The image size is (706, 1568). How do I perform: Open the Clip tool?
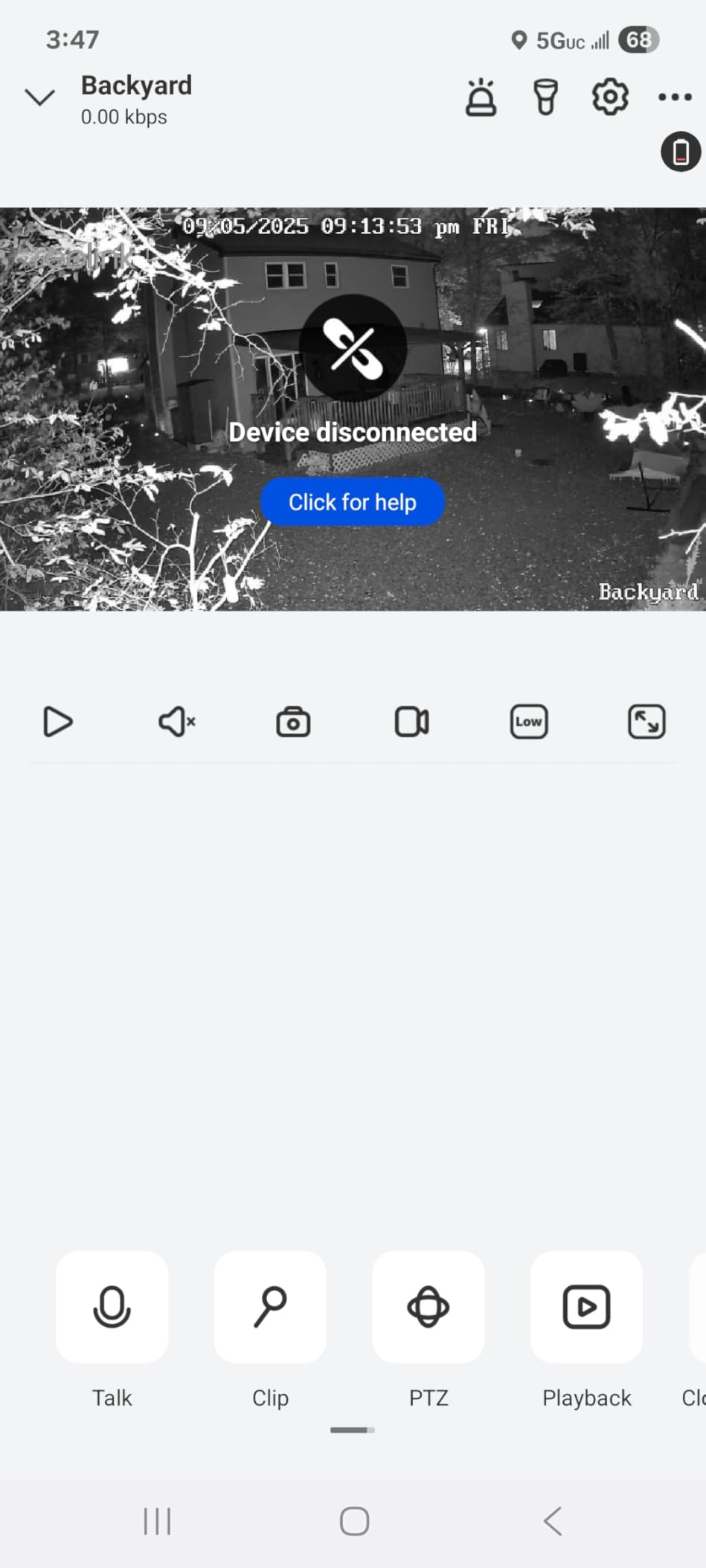tap(270, 1307)
